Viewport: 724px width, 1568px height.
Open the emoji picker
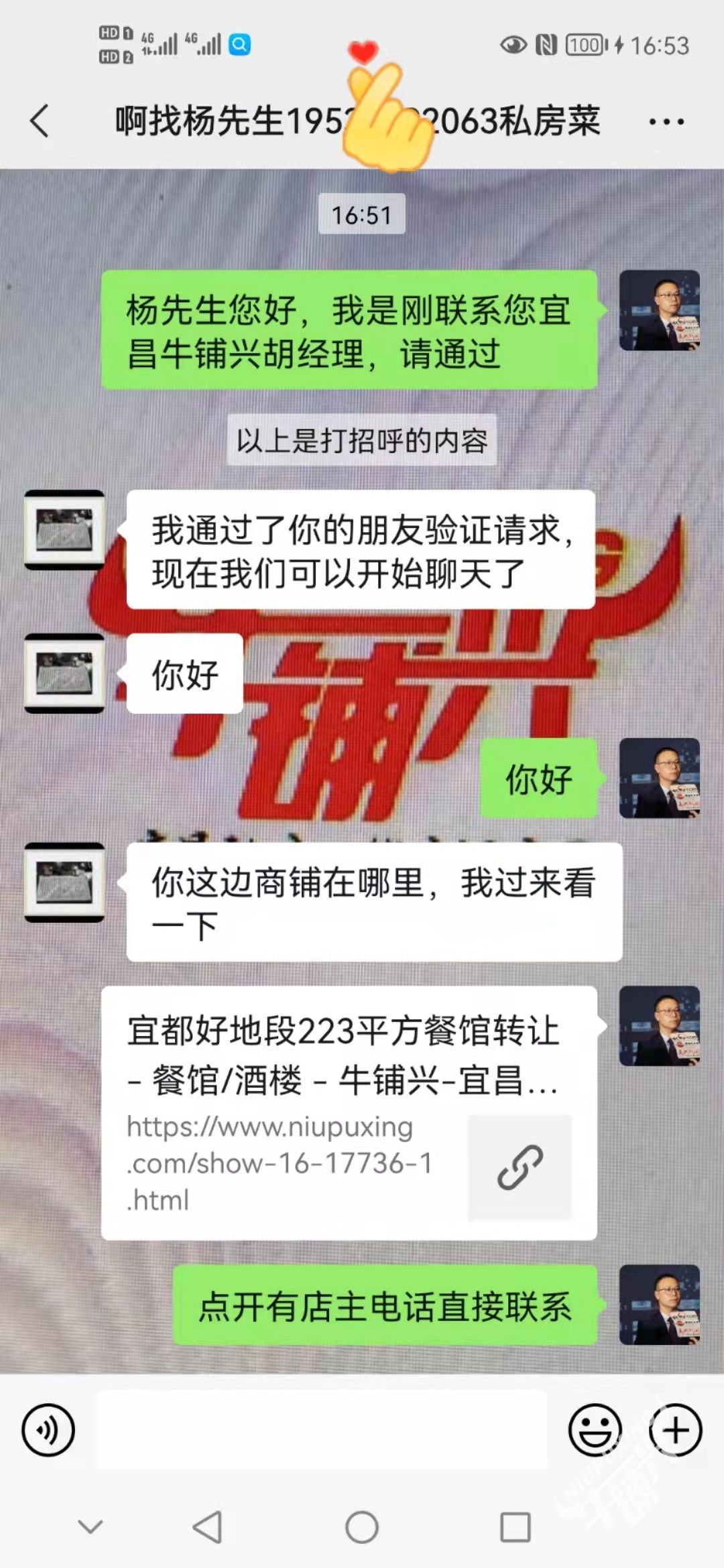pos(595,1429)
